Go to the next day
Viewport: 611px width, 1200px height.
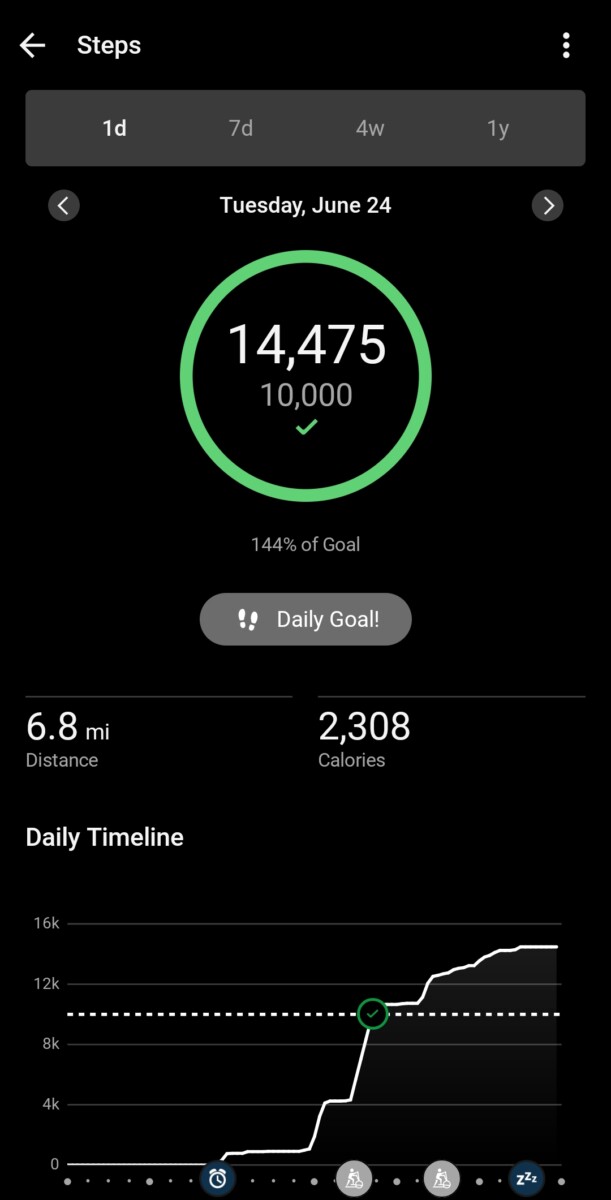(548, 206)
